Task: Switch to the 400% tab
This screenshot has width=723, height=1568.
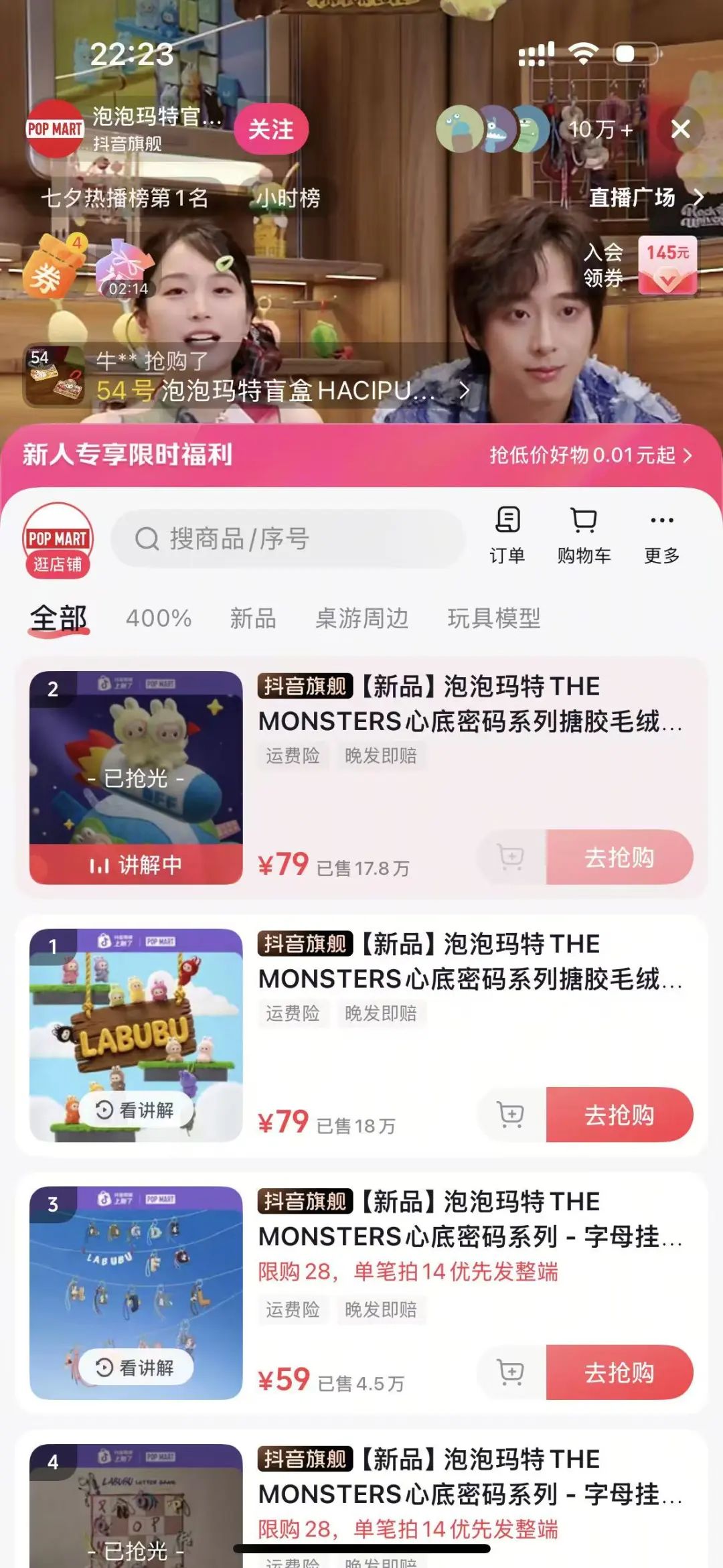Action: (159, 618)
